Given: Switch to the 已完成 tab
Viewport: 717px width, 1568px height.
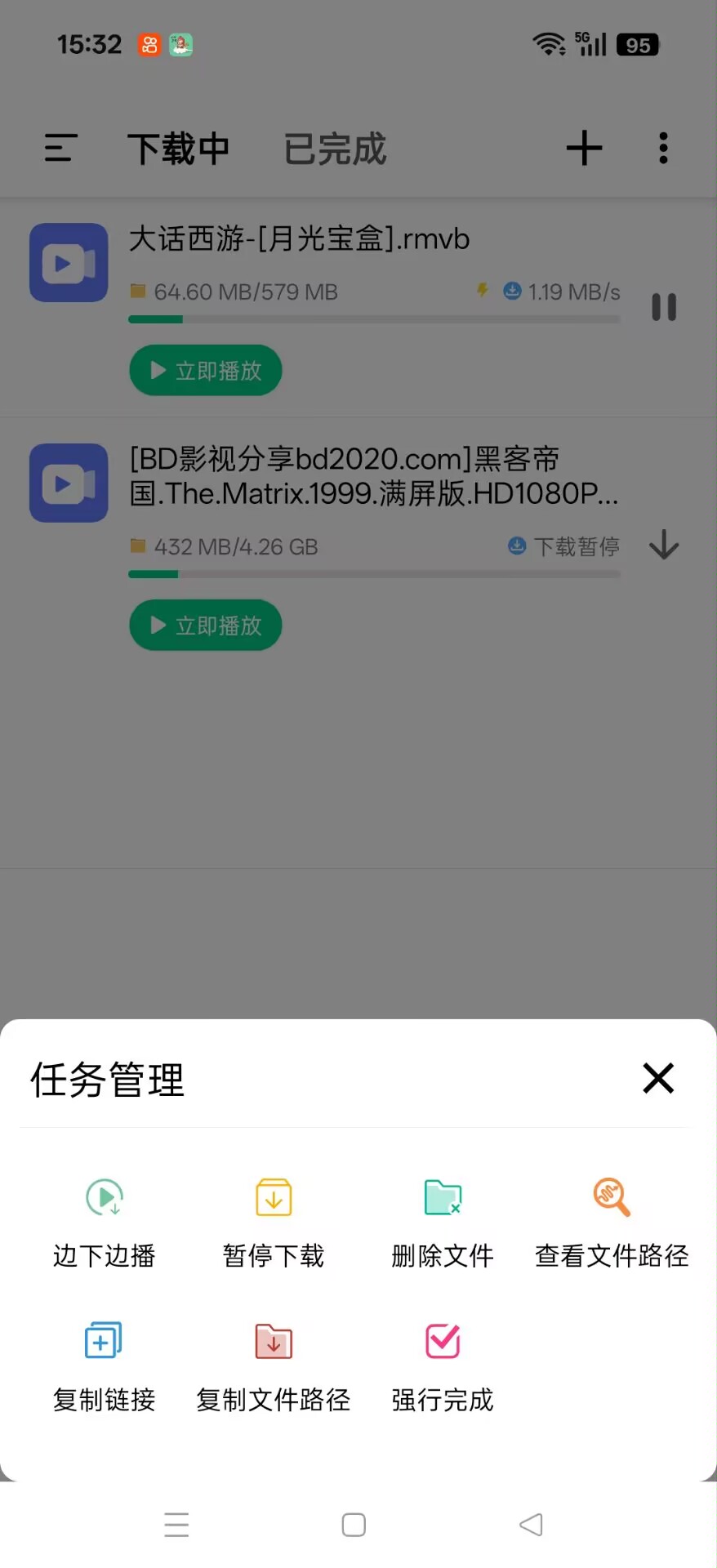Looking at the screenshot, I should point(335,149).
